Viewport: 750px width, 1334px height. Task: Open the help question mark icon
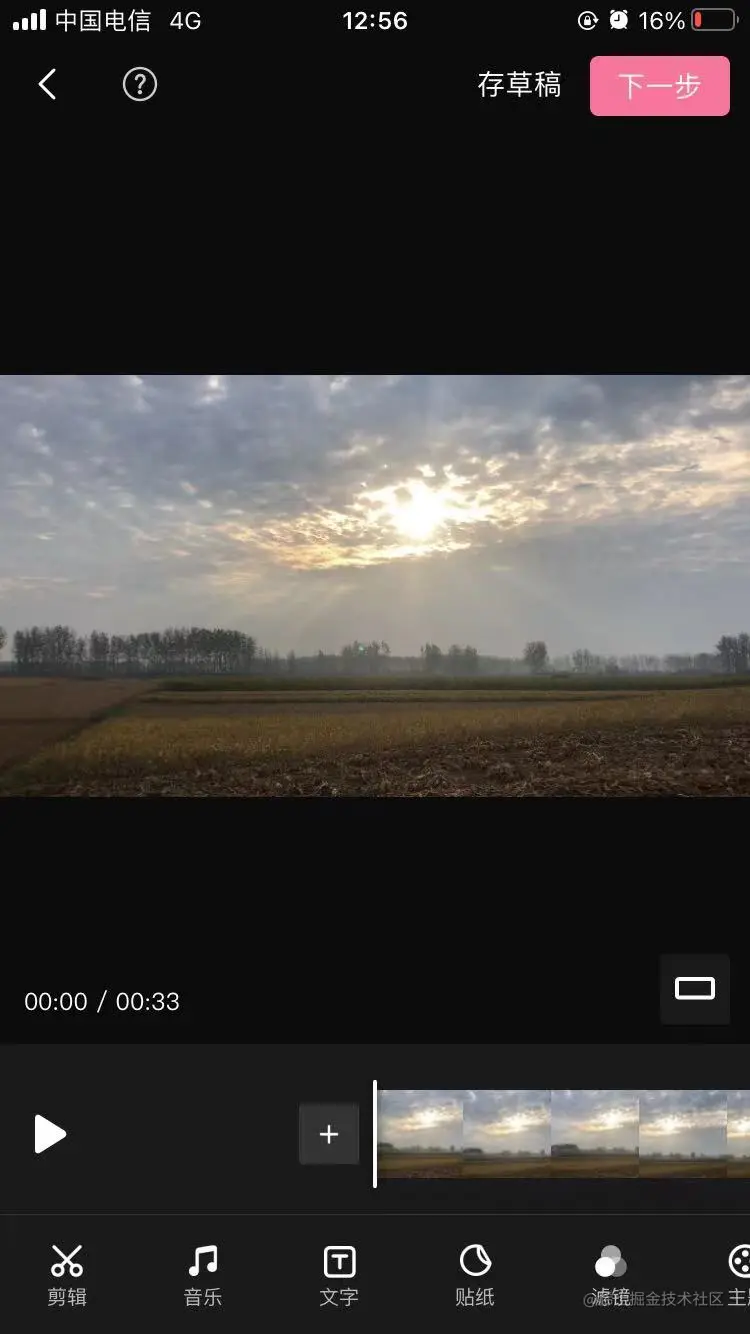(140, 85)
